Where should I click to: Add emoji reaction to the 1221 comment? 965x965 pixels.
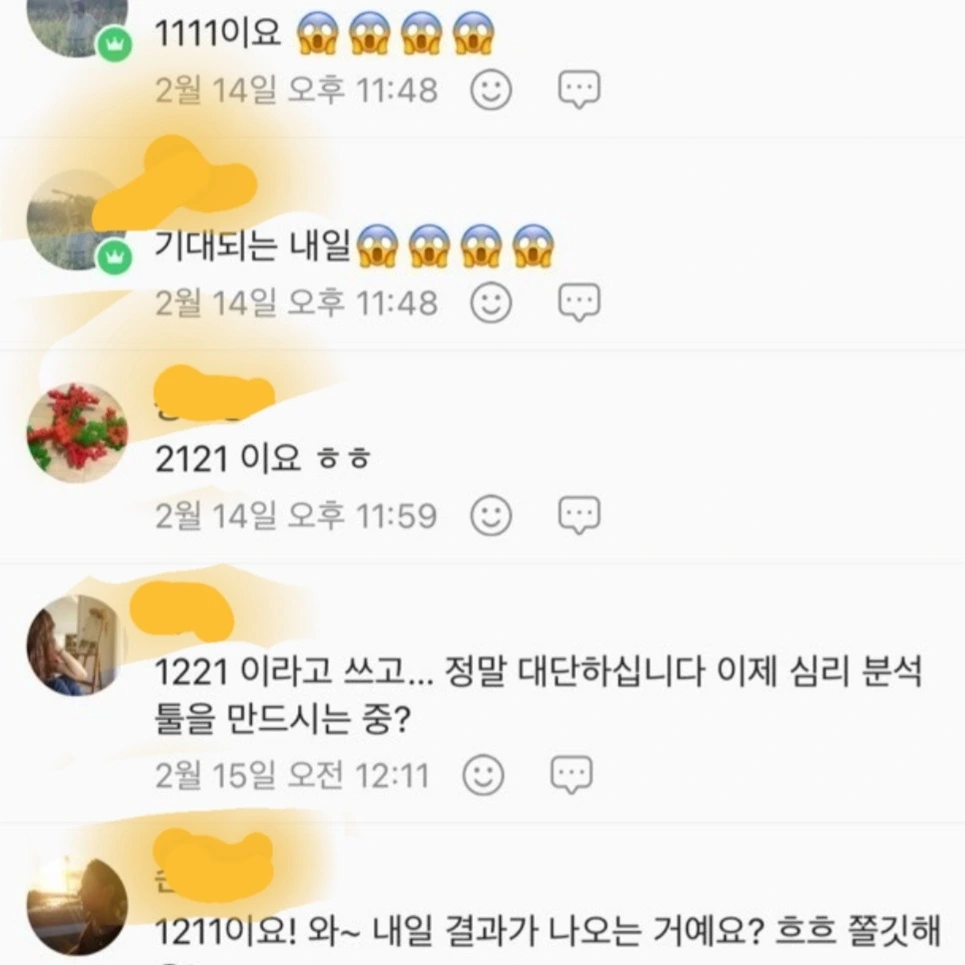483,775
